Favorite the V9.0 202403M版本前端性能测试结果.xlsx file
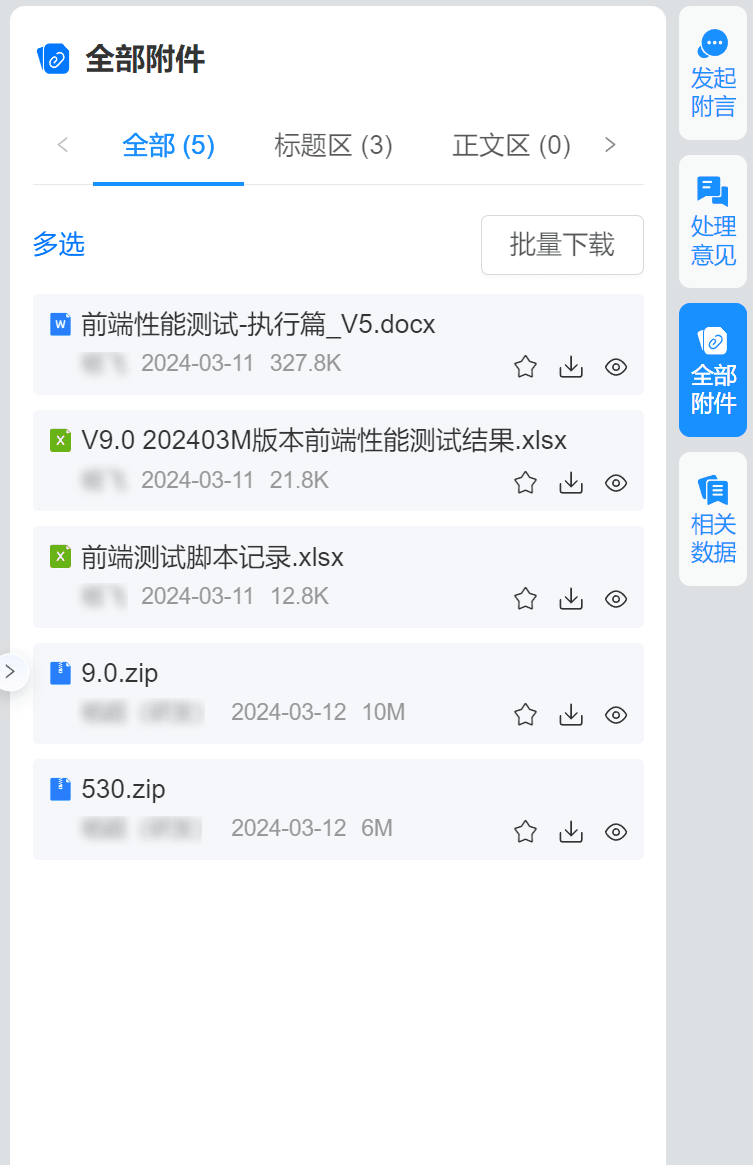 [526, 483]
